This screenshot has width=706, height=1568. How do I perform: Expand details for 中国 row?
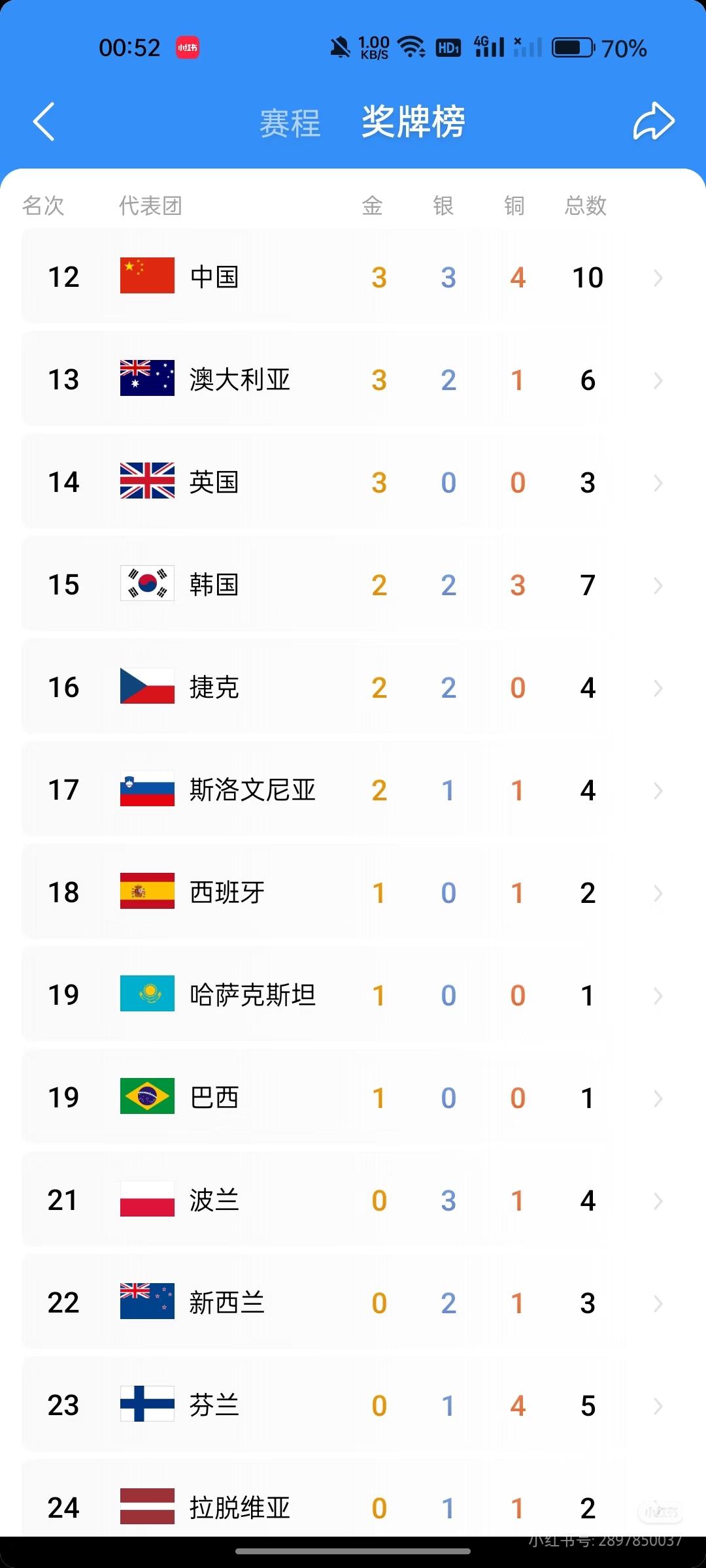point(658,277)
